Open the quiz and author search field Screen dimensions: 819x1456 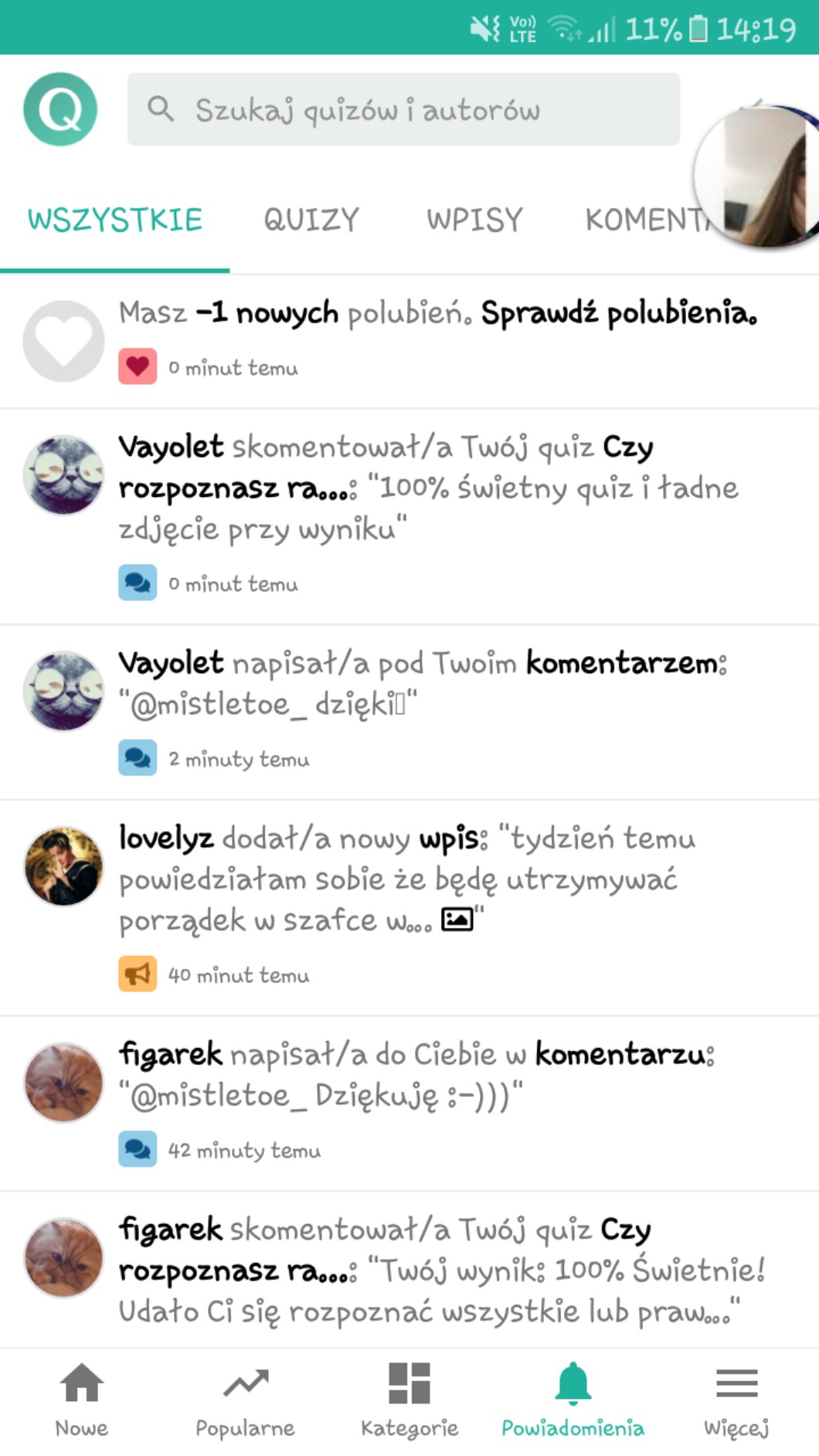pos(403,110)
